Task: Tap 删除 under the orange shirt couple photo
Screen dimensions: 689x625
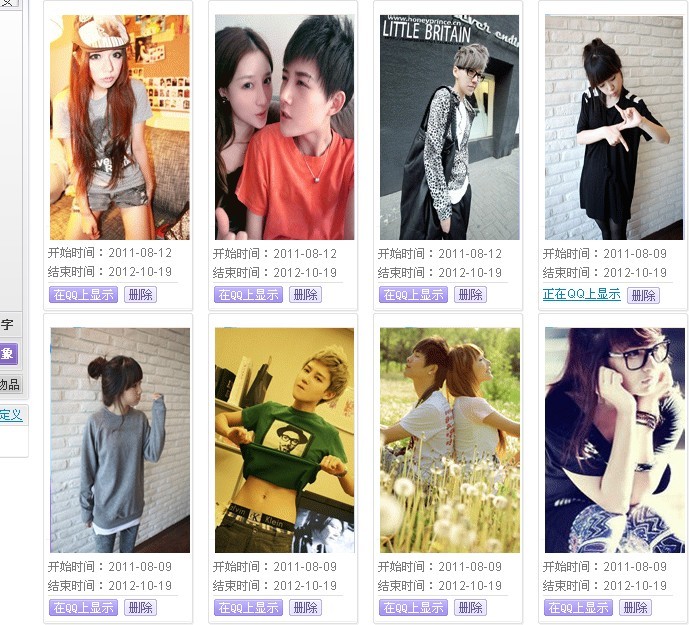Action: coord(305,295)
